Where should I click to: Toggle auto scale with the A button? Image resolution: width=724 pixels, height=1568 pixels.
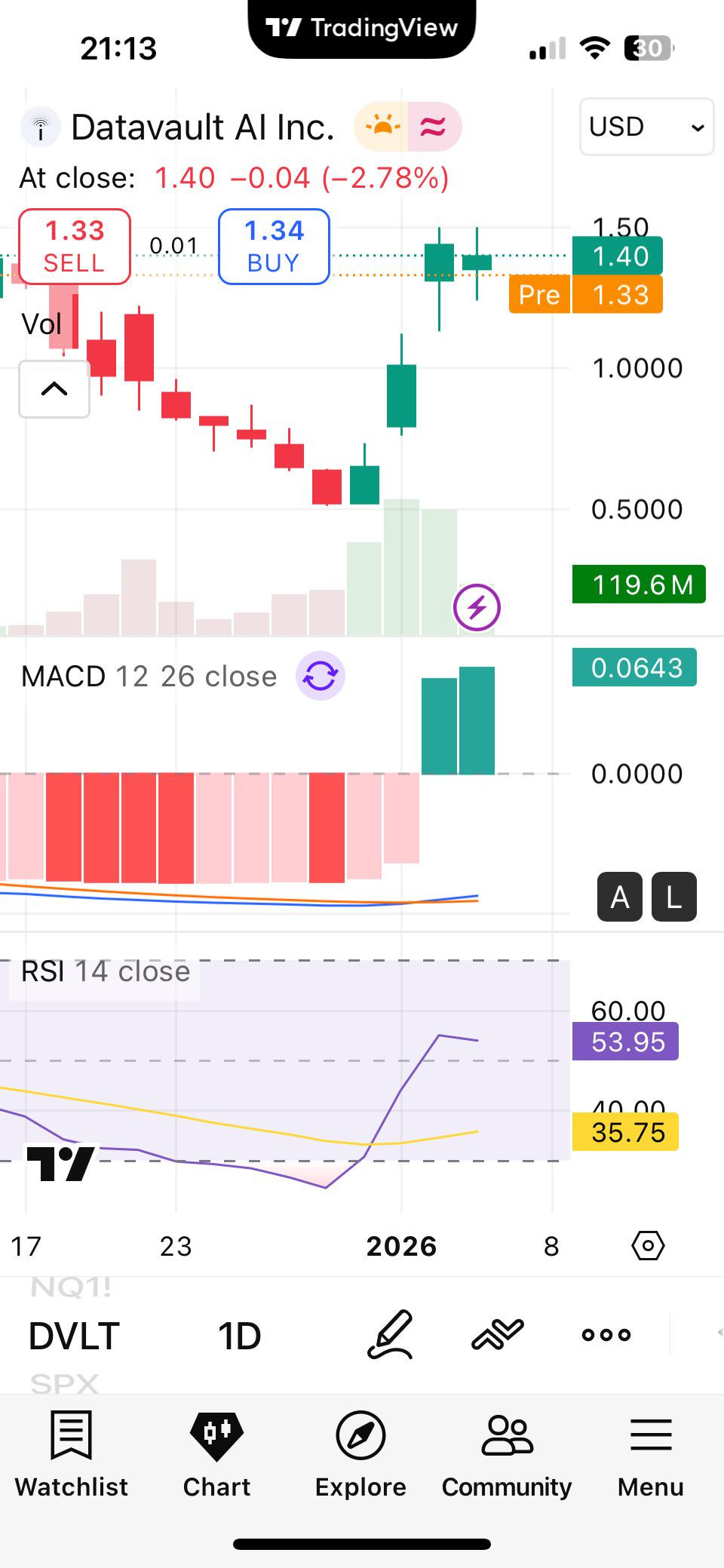pos(620,897)
